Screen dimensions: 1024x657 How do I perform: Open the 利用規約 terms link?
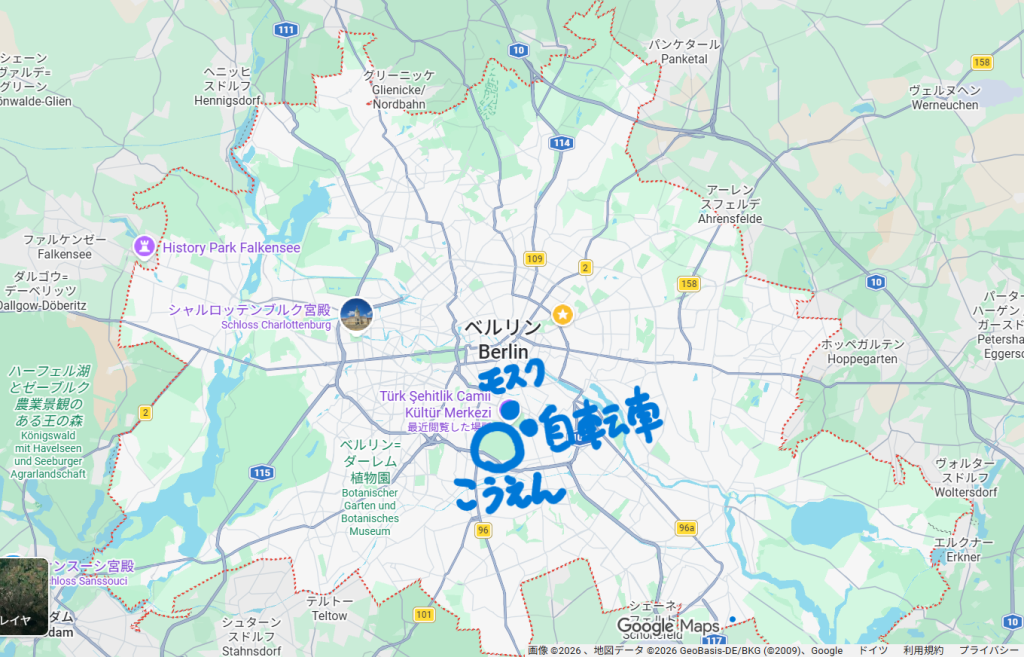[x=922, y=650]
